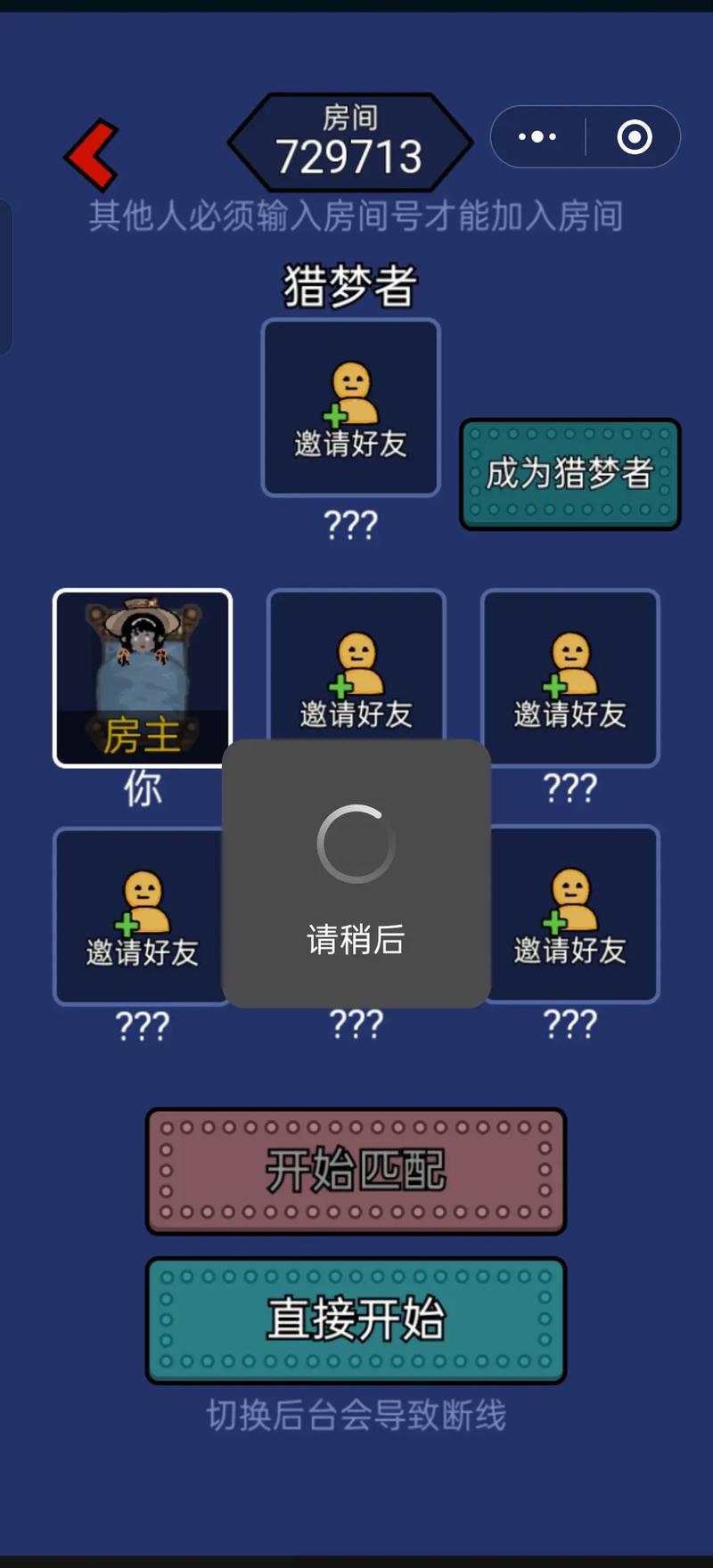This screenshot has height=1568, width=713.
Task: Open the mini program three-dot menu
Action: pos(537,137)
